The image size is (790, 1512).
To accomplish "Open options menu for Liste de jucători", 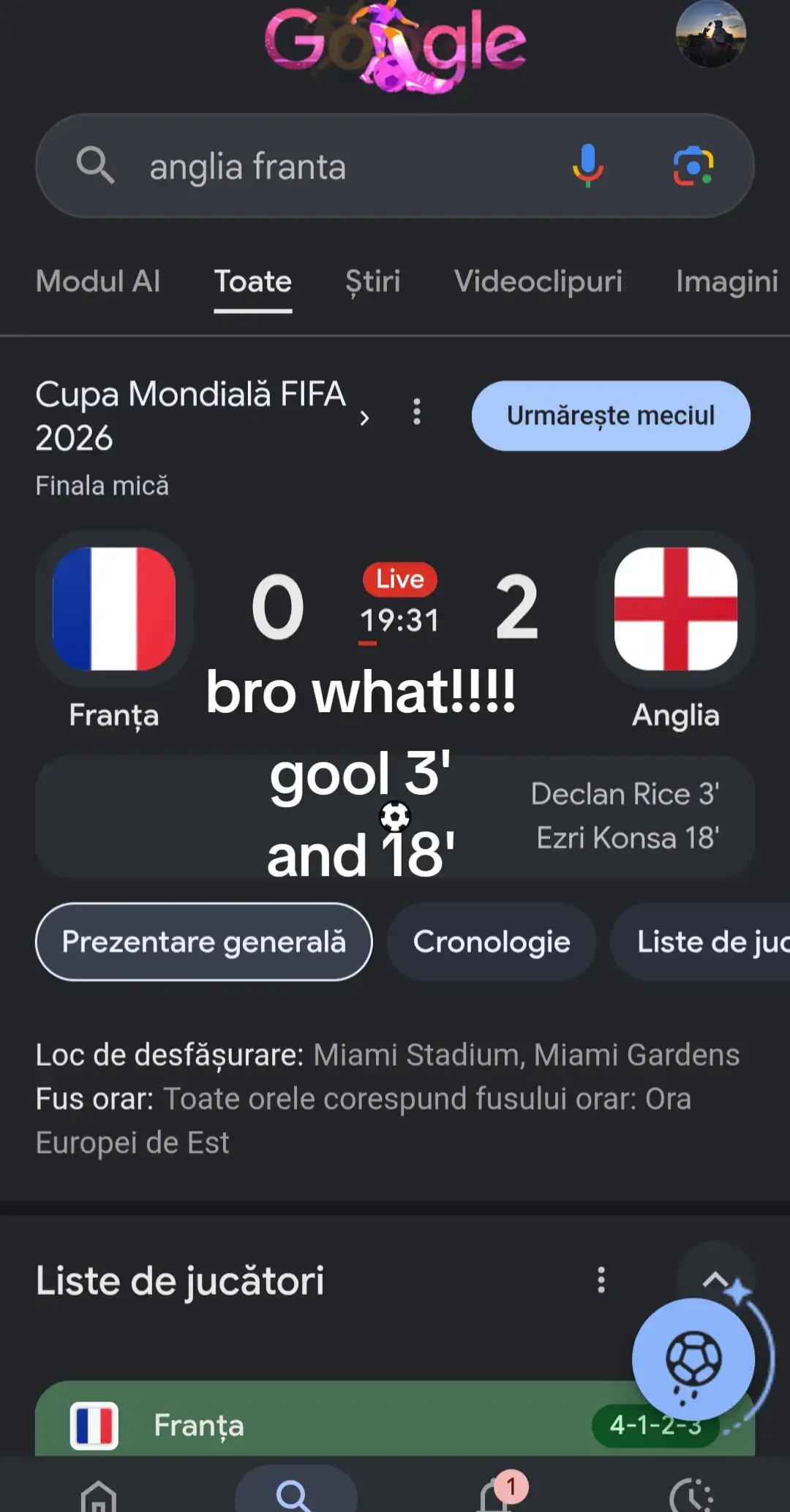I will coord(601,1280).
